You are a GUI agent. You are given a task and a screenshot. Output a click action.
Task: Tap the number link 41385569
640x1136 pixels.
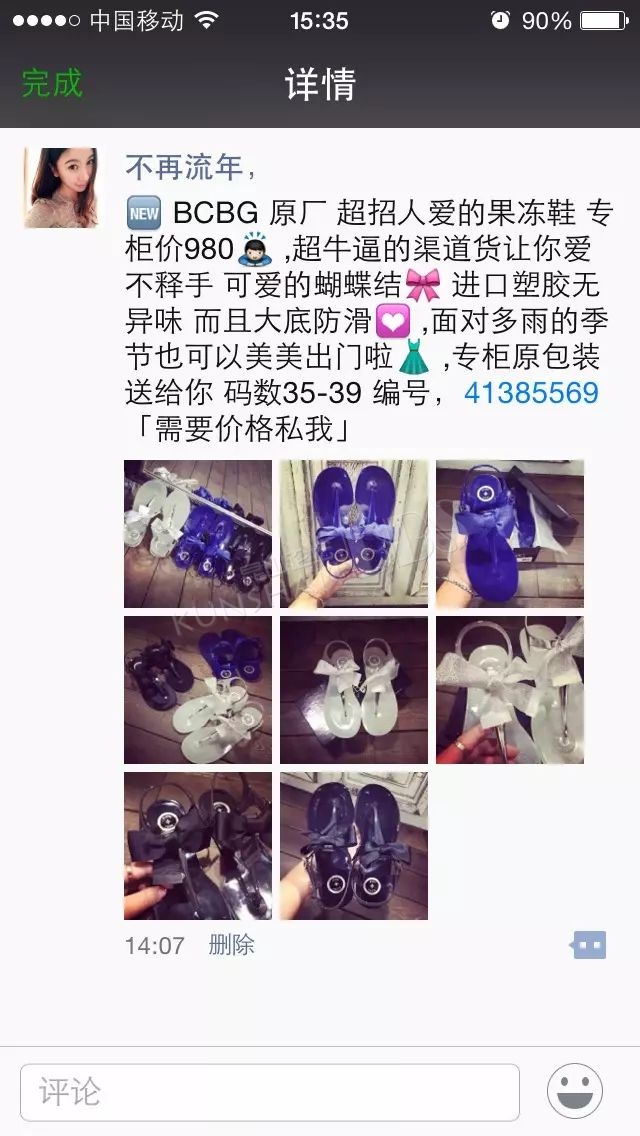click(x=531, y=393)
